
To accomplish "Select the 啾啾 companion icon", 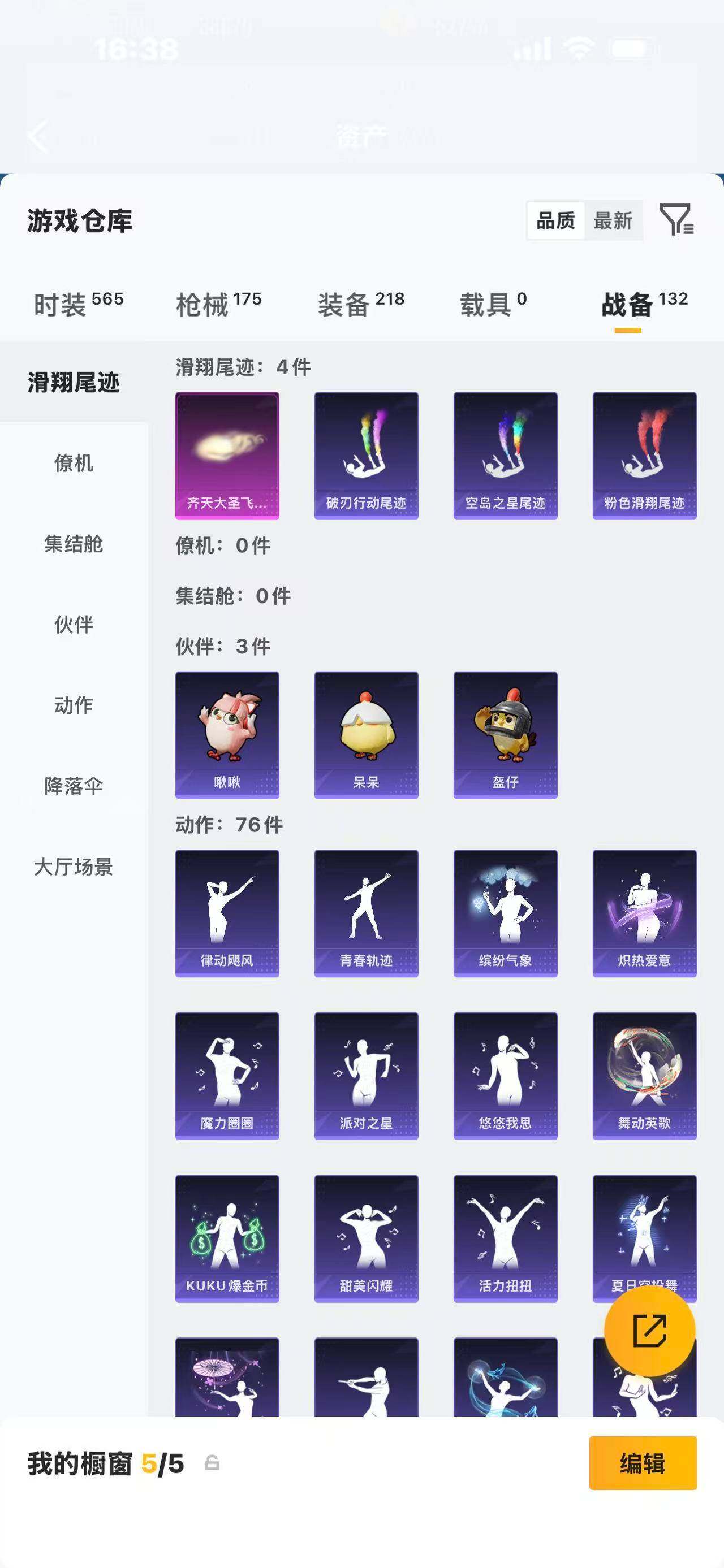I will (x=226, y=734).
